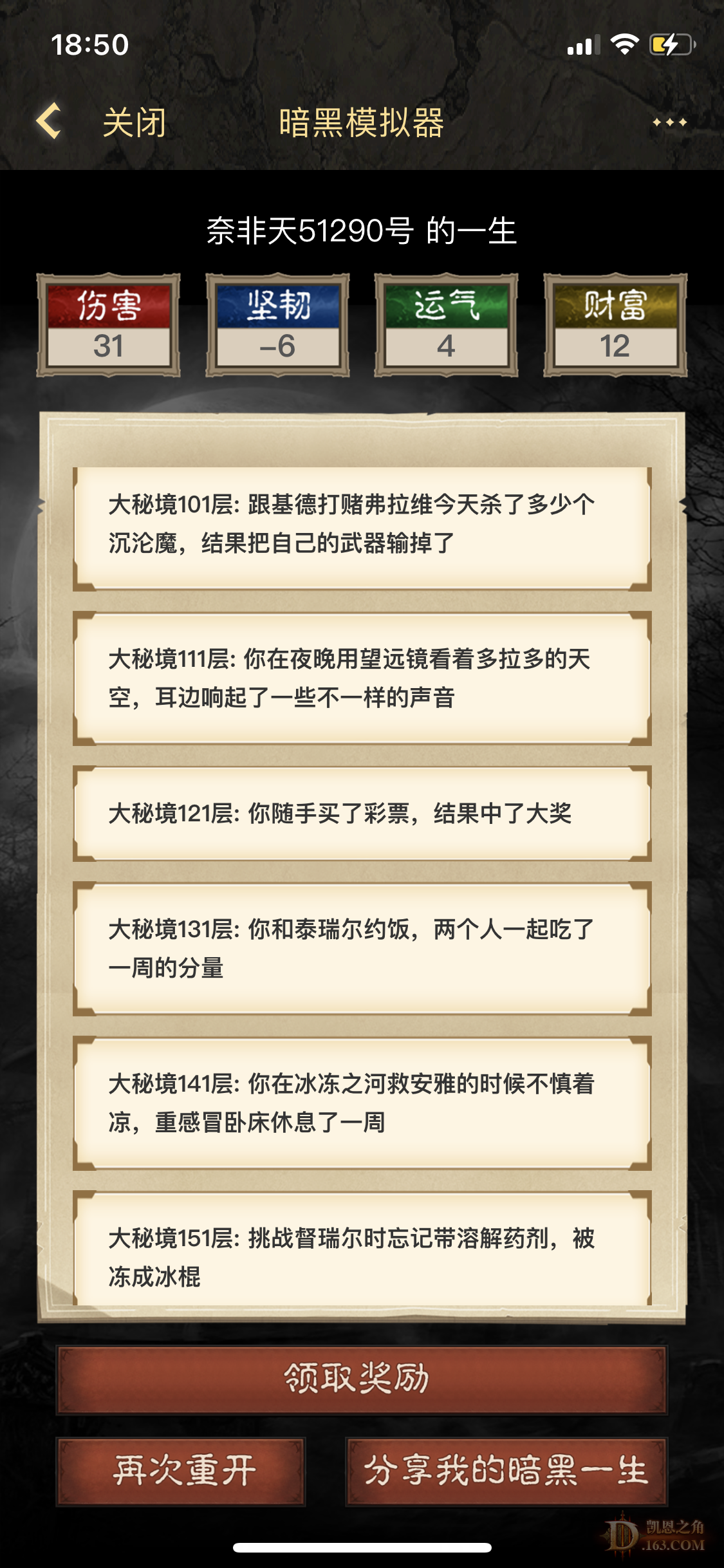
Task: Claim the reward with 领取奖励
Action: tap(362, 1379)
